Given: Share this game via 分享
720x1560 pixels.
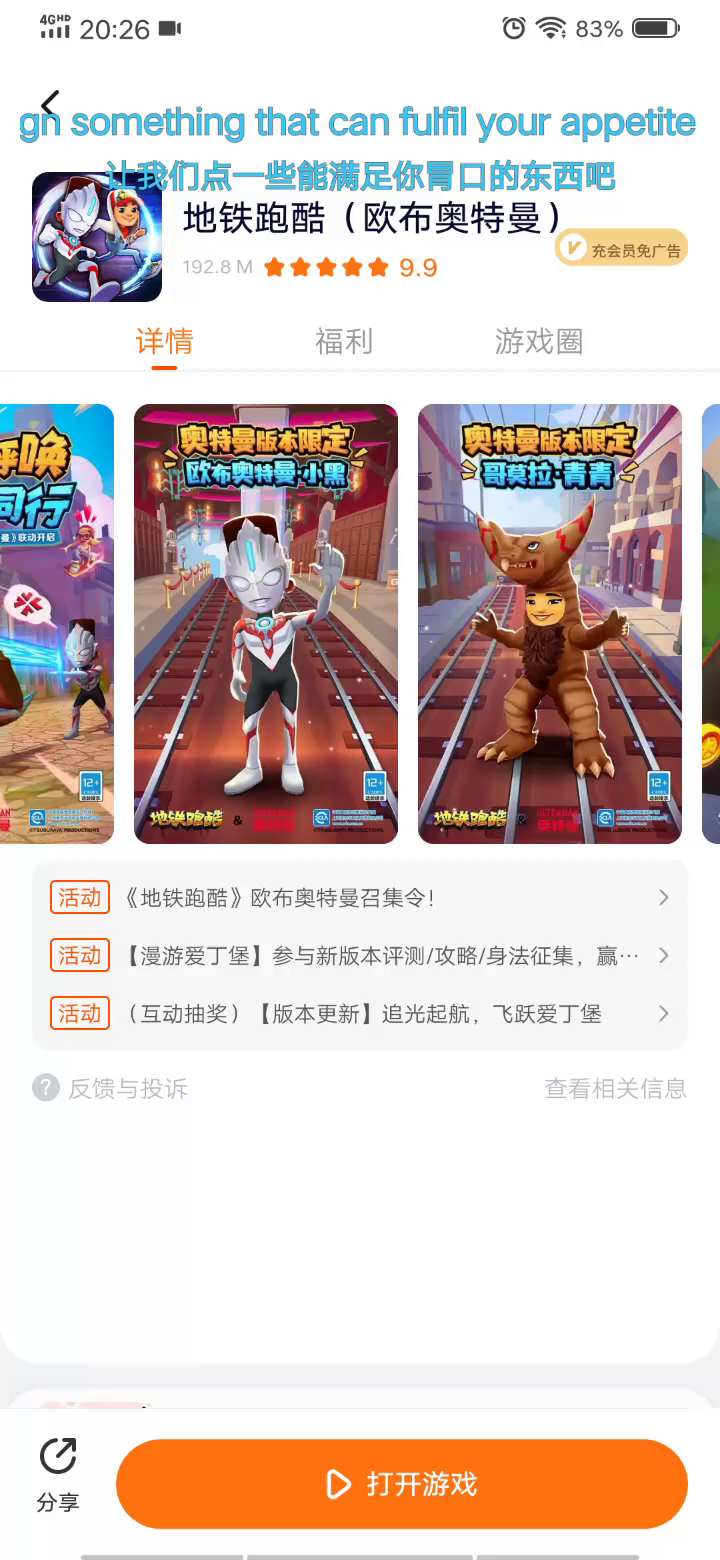Looking at the screenshot, I should (x=58, y=1475).
